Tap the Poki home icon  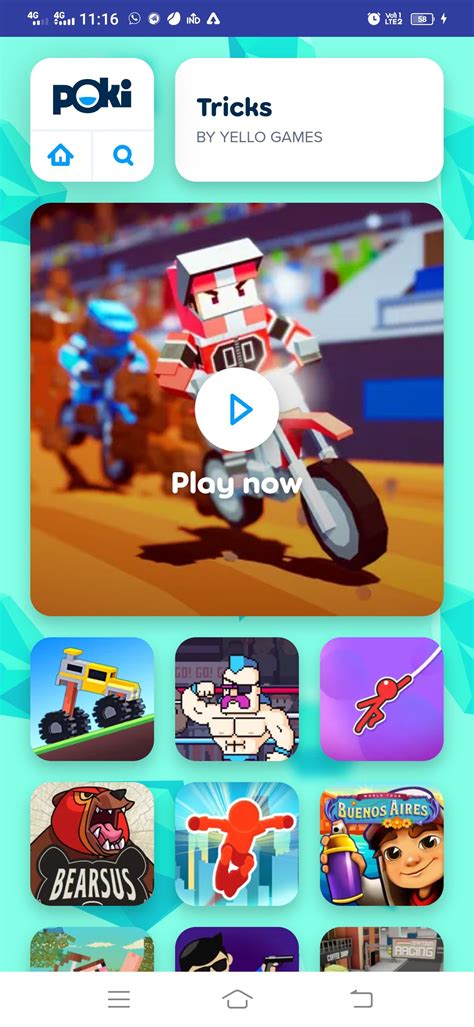[60, 155]
